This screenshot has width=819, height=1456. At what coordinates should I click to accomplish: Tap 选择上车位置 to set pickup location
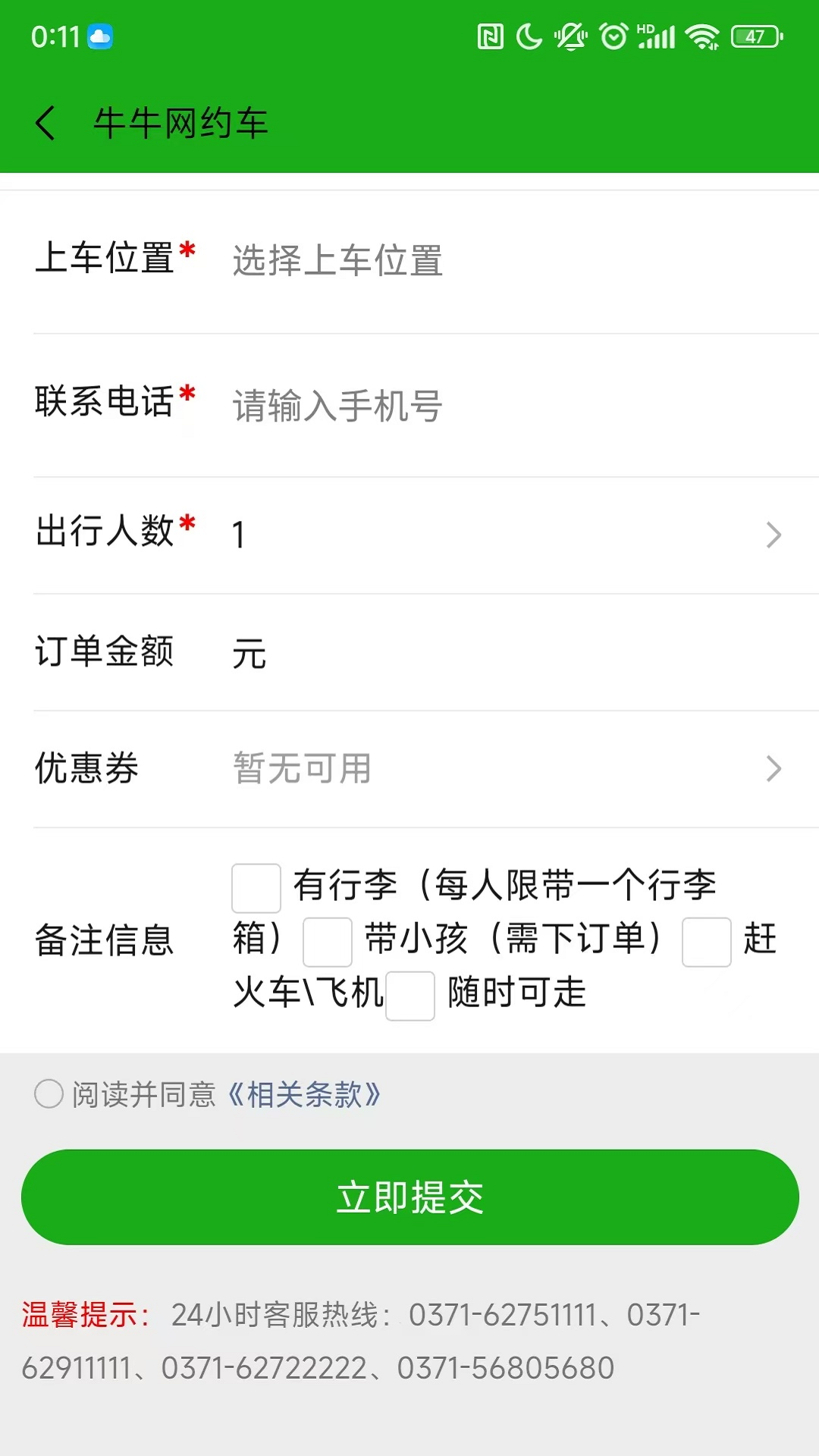337,261
